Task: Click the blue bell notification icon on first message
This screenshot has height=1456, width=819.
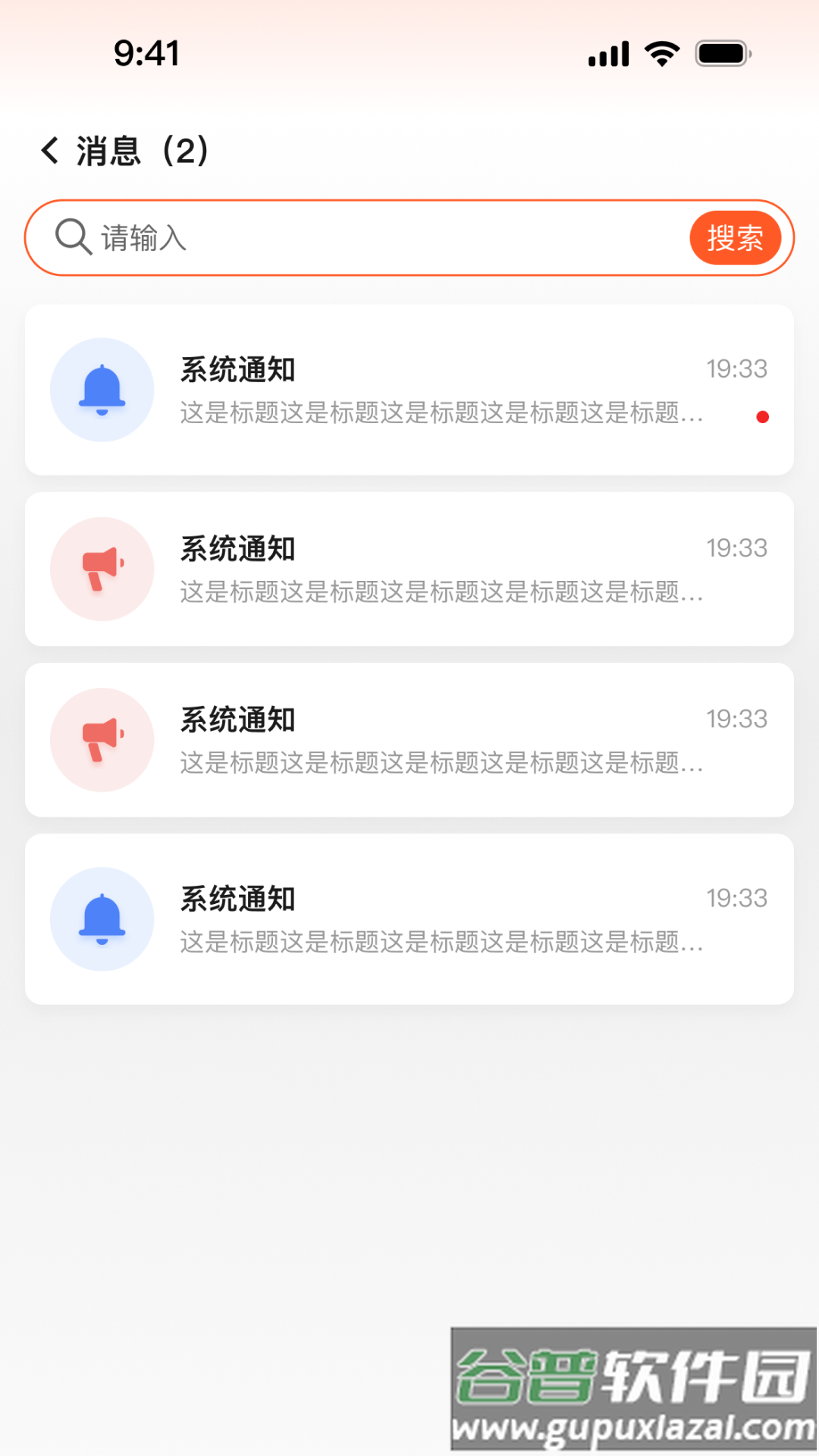Action: (x=102, y=389)
